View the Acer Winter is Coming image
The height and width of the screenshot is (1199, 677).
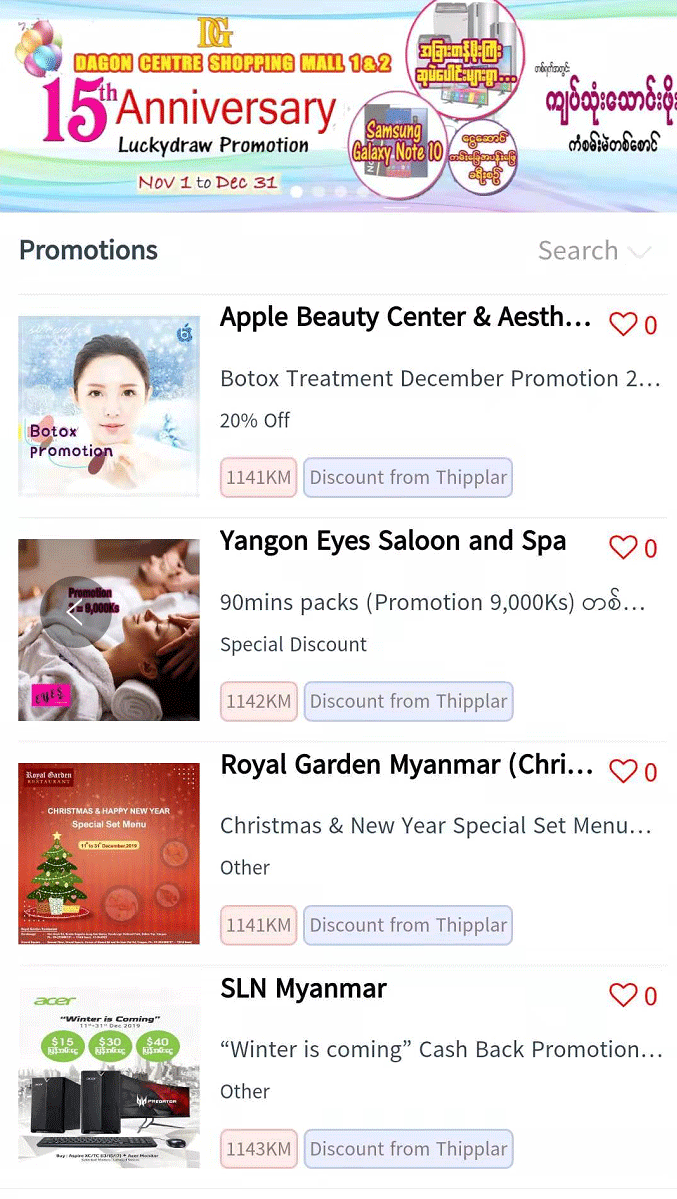click(x=109, y=1077)
